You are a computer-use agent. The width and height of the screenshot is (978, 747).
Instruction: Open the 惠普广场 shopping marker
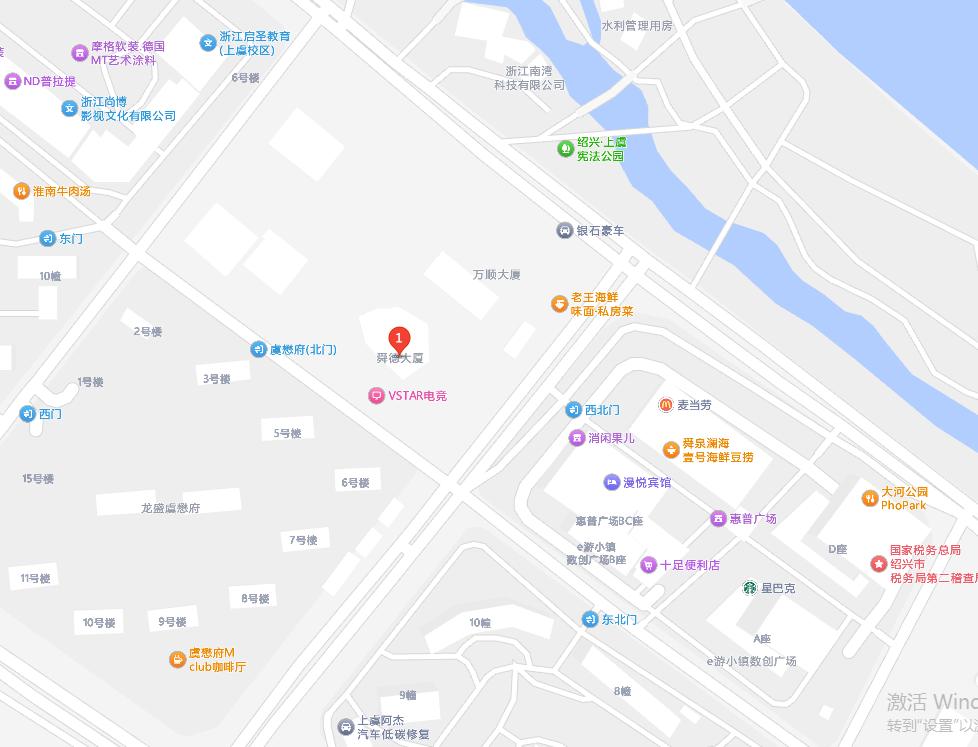(718, 518)
